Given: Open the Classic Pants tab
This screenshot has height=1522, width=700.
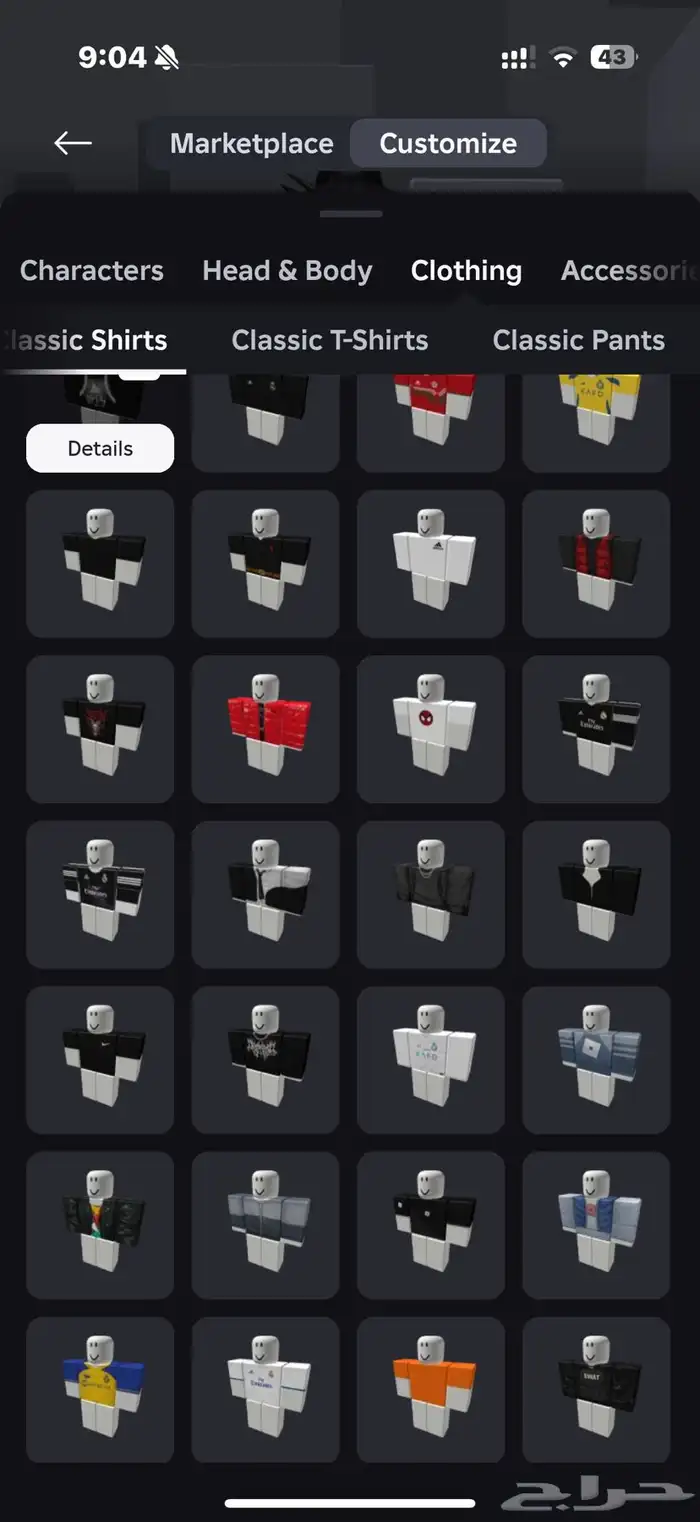Looking at the screenshot, I should coord(578,340).
